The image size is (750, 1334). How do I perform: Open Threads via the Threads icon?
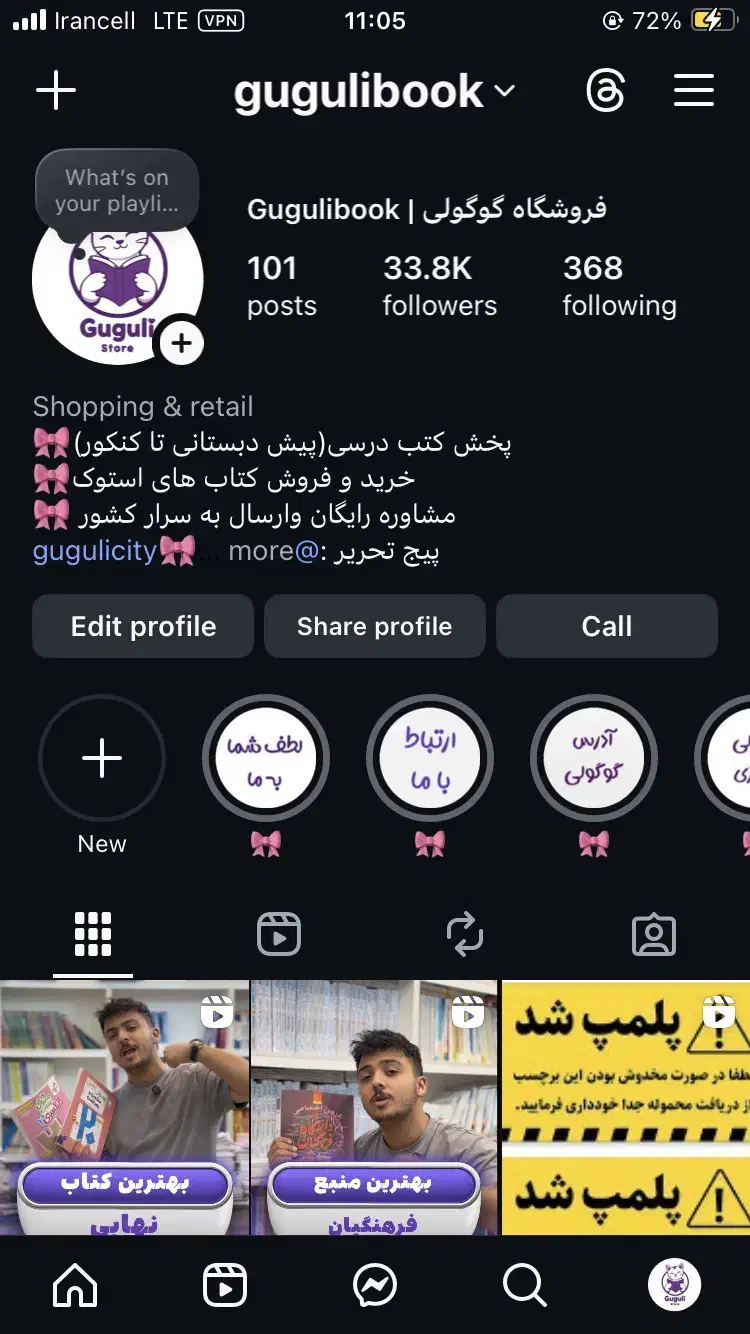point(607,90)
